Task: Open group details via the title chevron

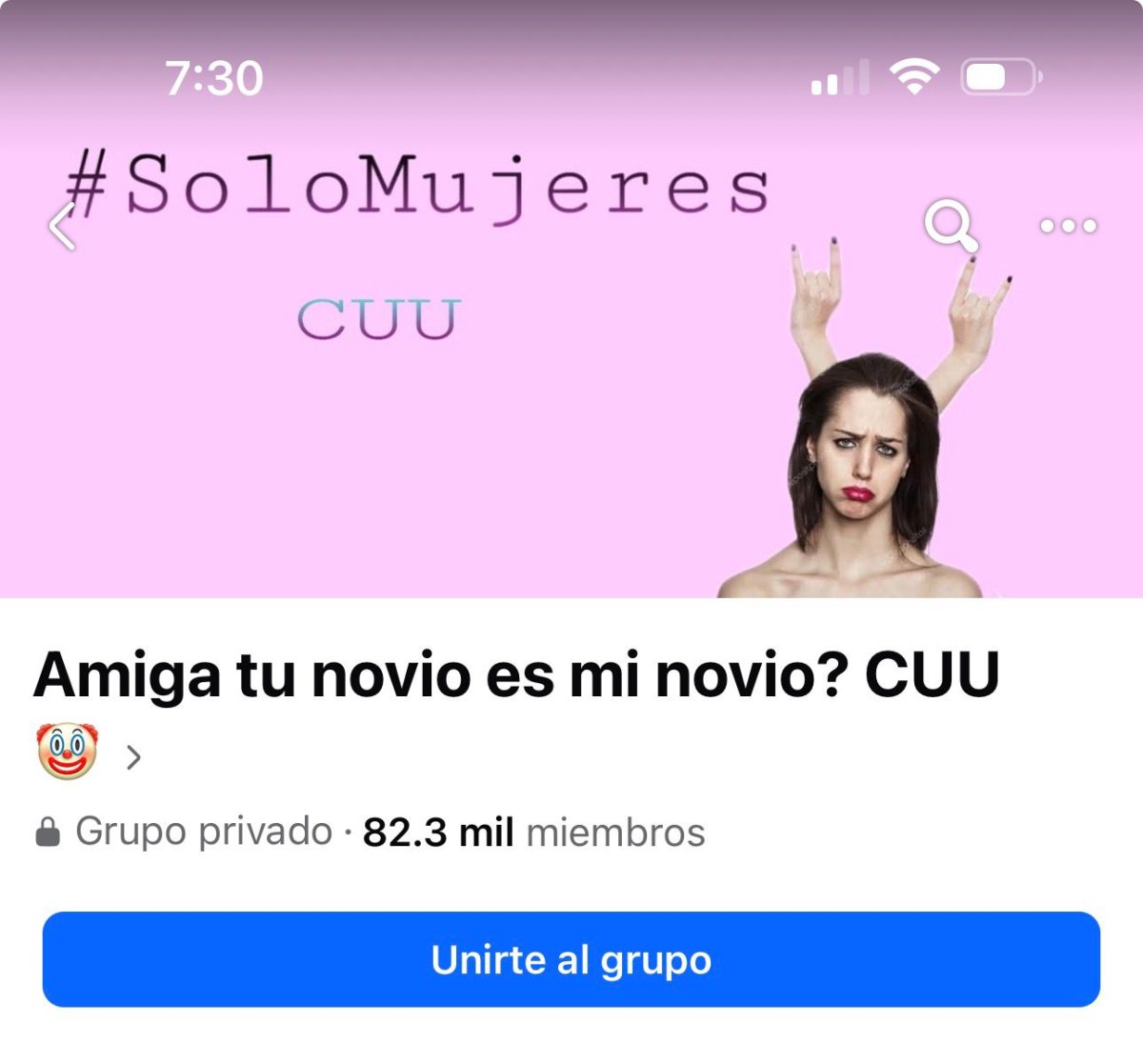Action: (x=134, y=757)
